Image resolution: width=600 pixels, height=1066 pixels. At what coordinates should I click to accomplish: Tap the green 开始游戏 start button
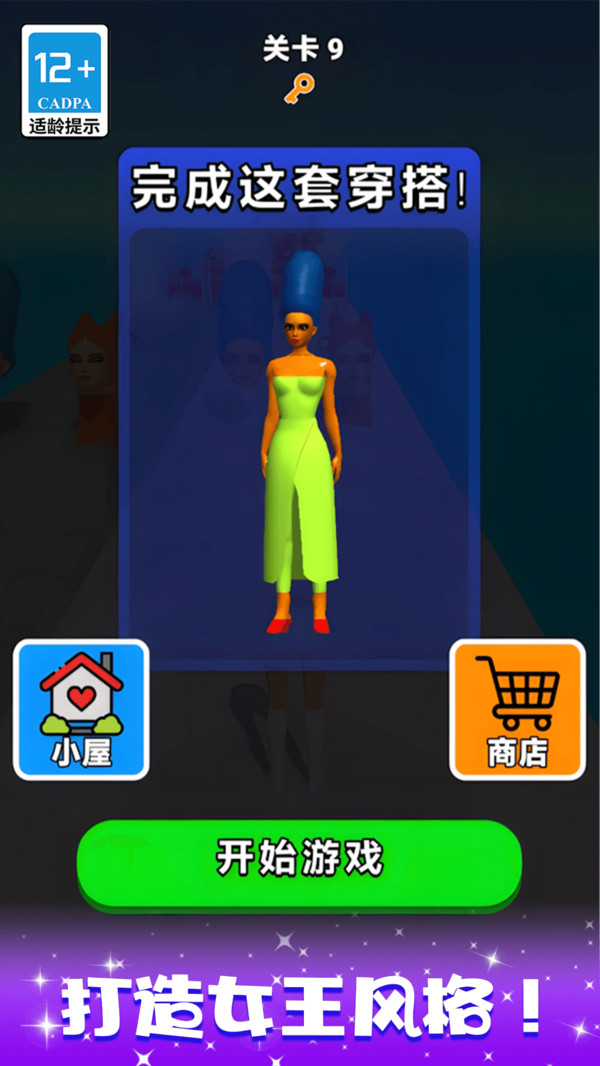tap(299, 861)
